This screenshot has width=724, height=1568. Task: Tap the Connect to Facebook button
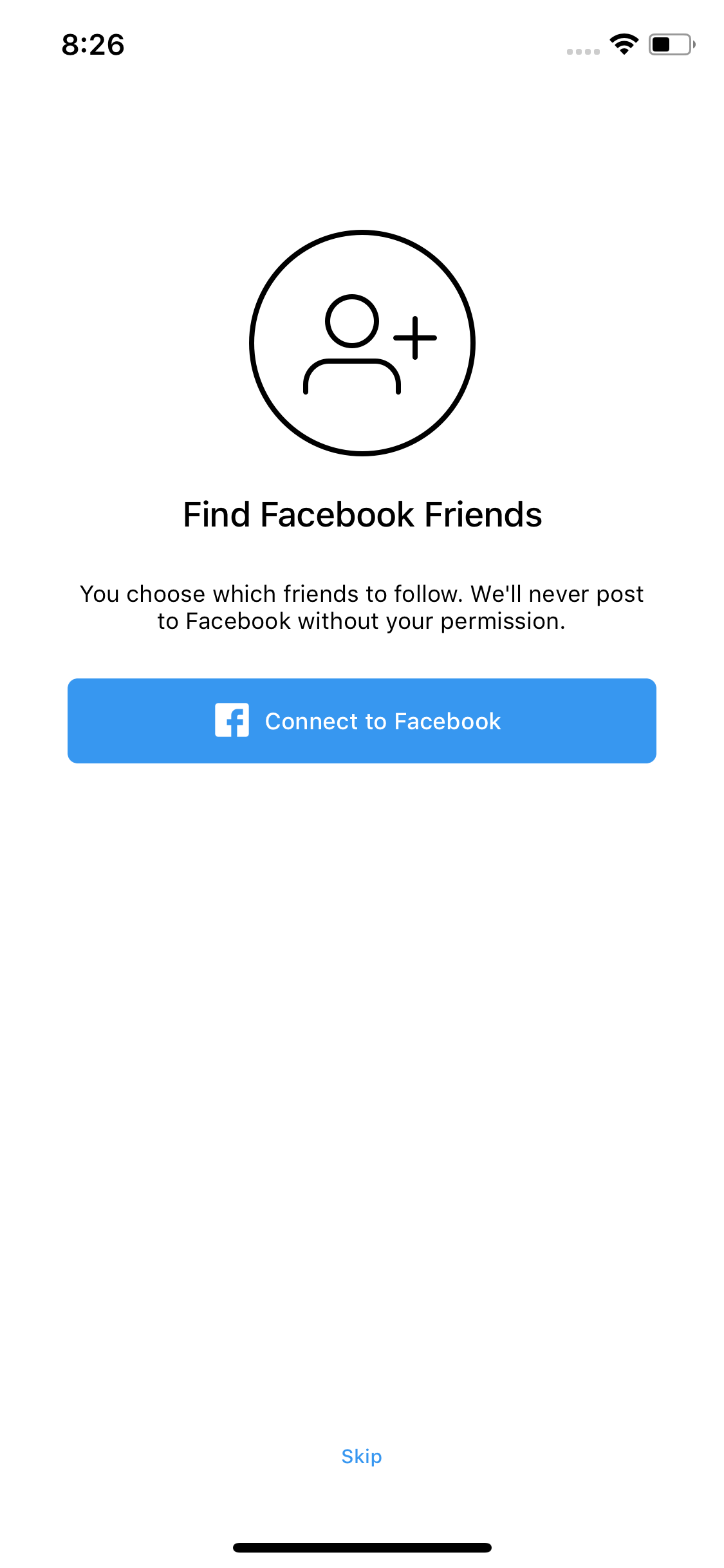362,721
